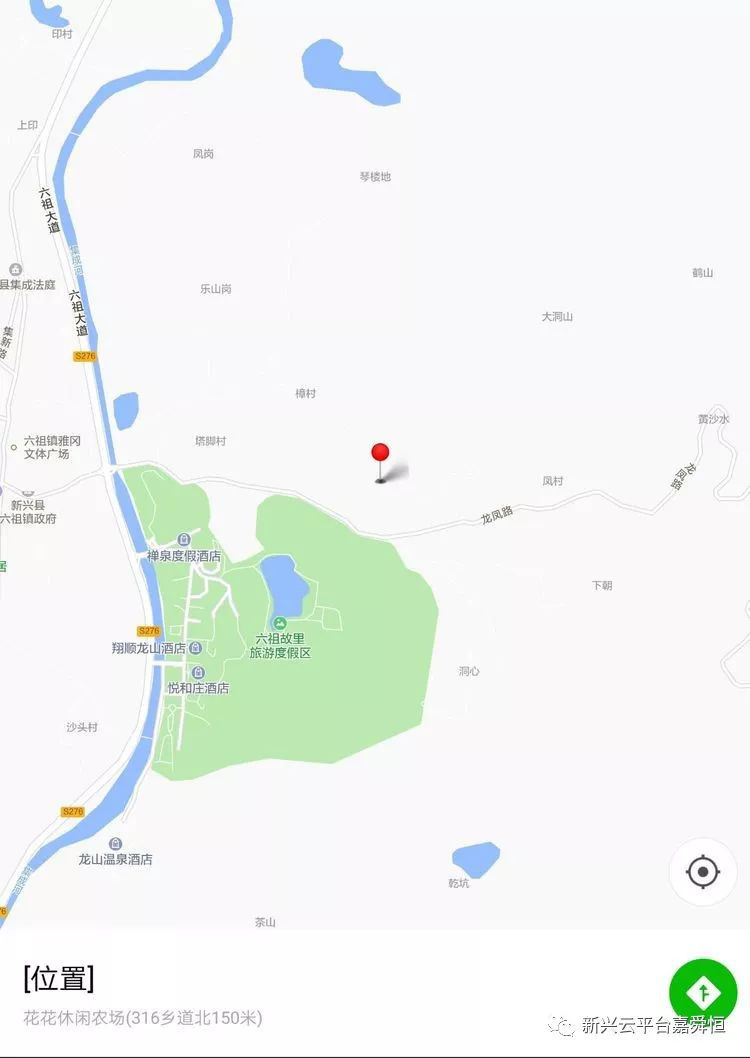Open navigation to 花花休闲农场
Image resolution: width=750 pixels, height=1058 pixels.
[703, 992]
